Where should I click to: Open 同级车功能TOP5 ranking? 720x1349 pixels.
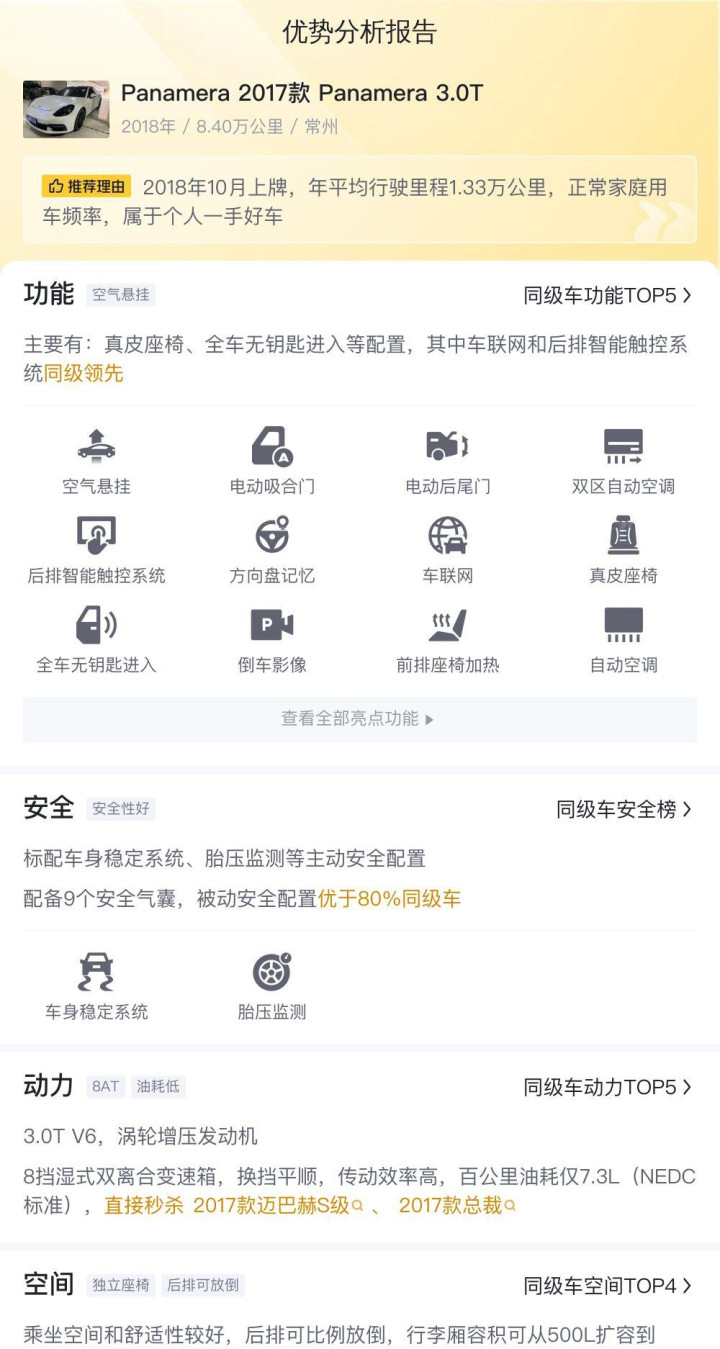608,295
